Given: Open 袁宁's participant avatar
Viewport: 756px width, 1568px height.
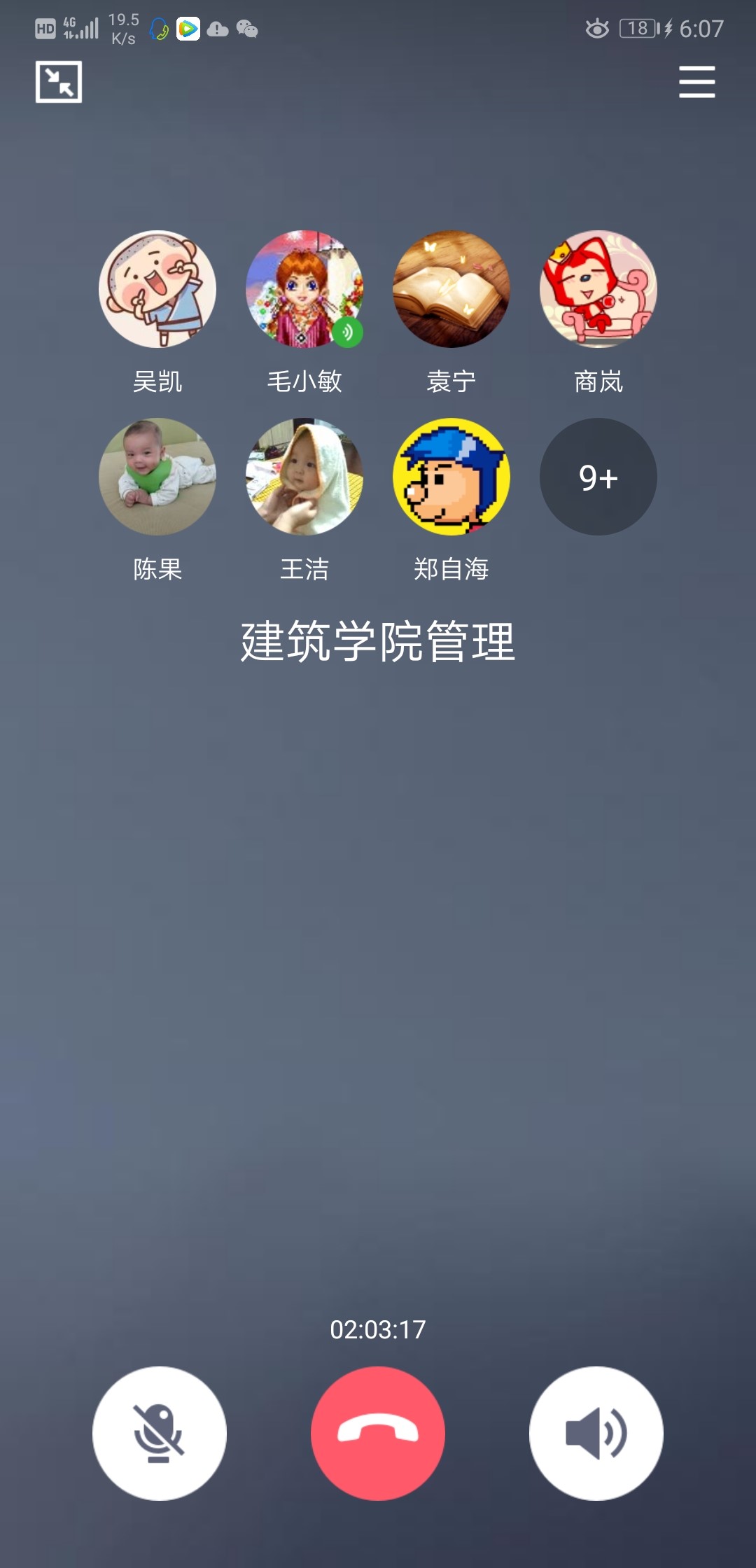Looking at the screenshot, I should [451, 289].
